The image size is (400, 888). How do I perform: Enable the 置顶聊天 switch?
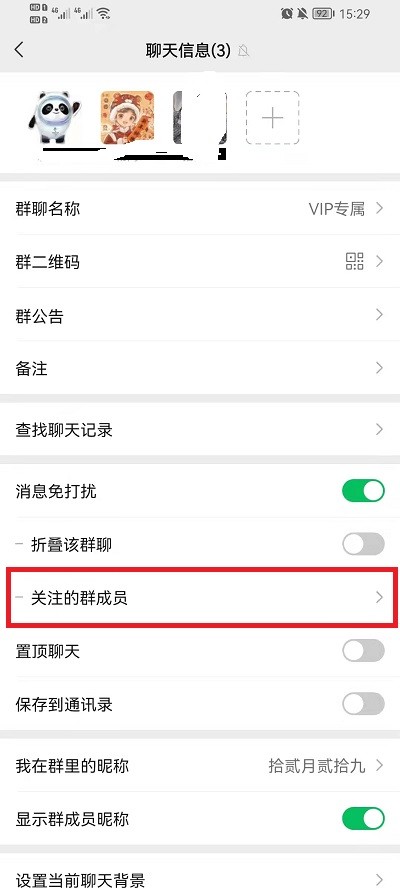363,651
